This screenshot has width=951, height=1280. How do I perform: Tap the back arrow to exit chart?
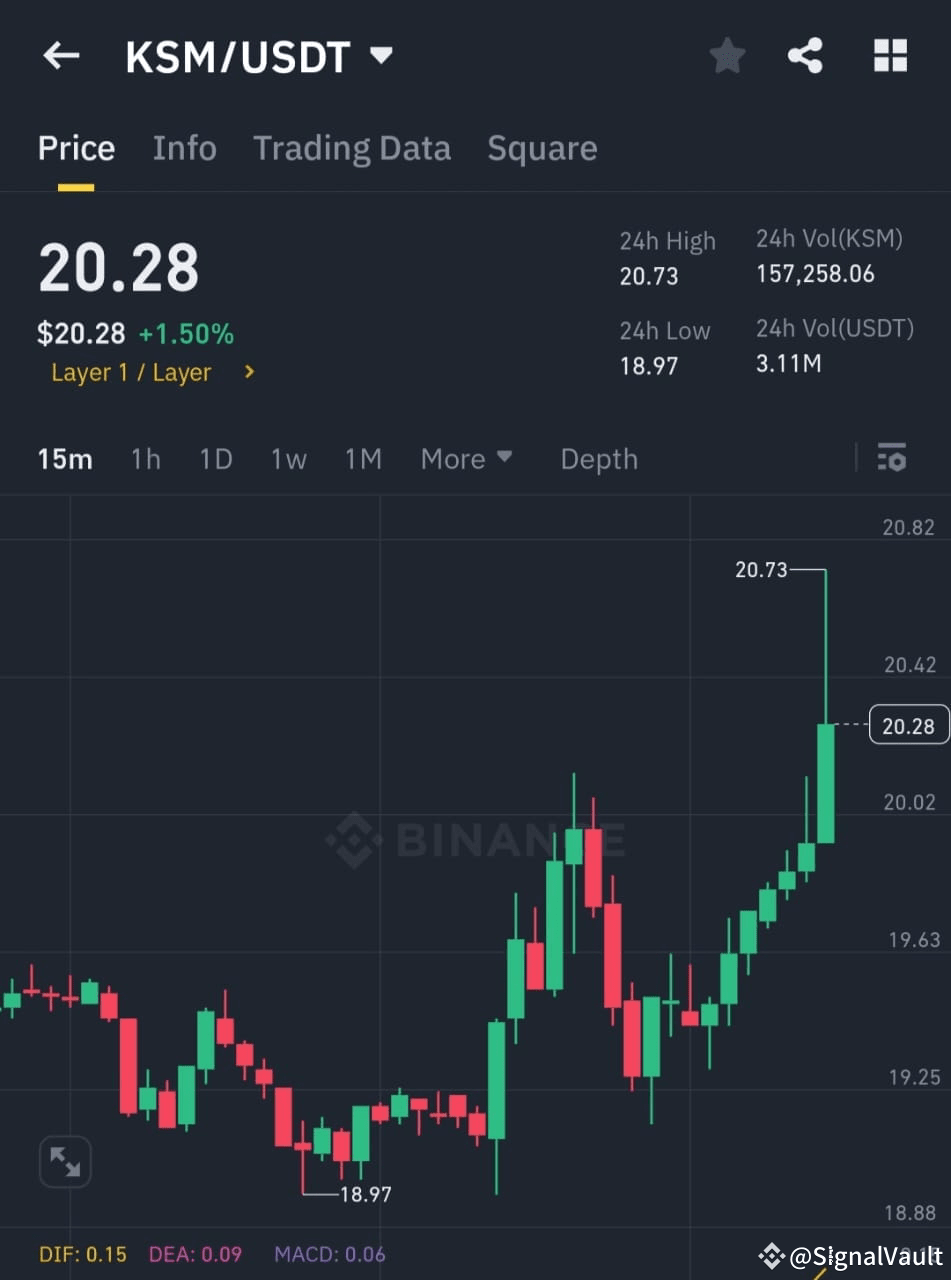click(61, 55)
